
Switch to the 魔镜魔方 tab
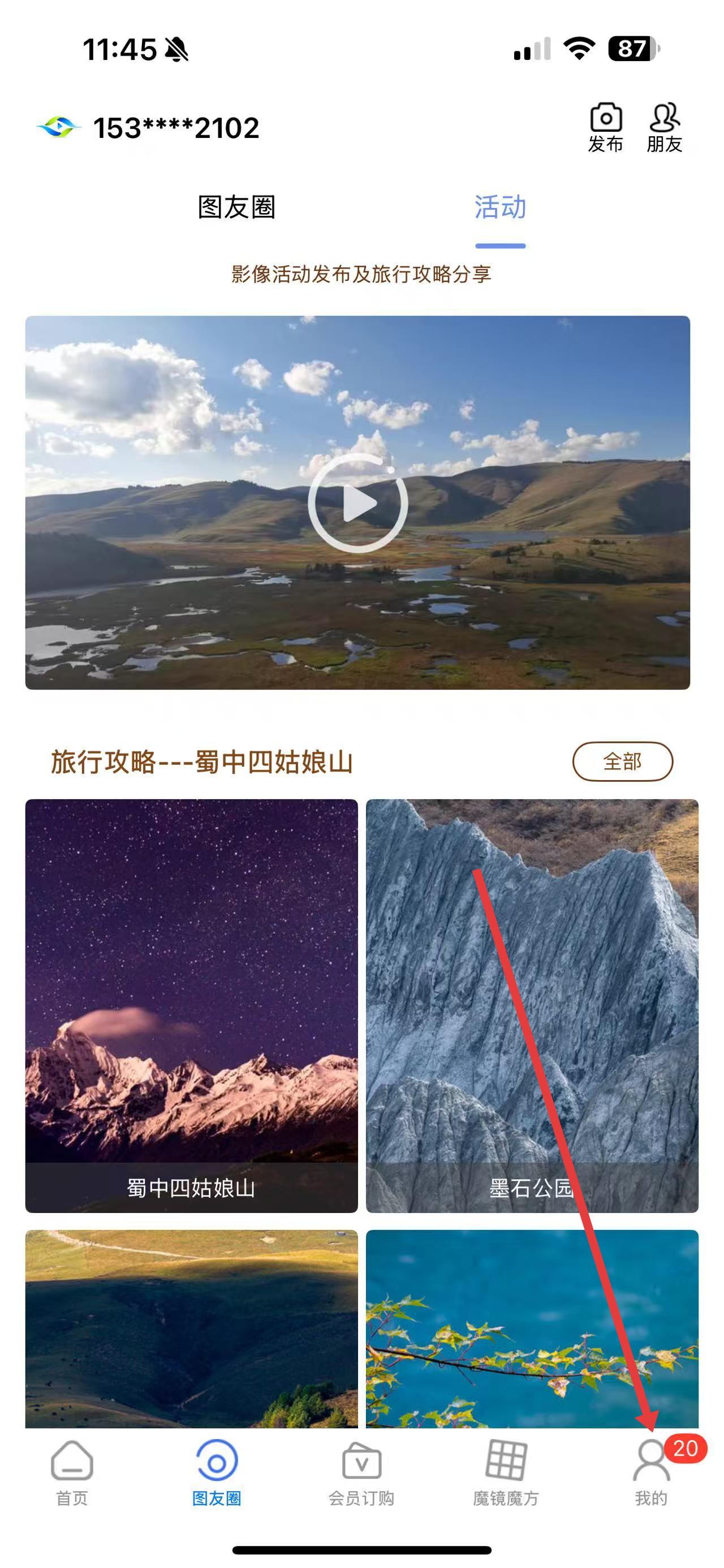(506, 1472)
